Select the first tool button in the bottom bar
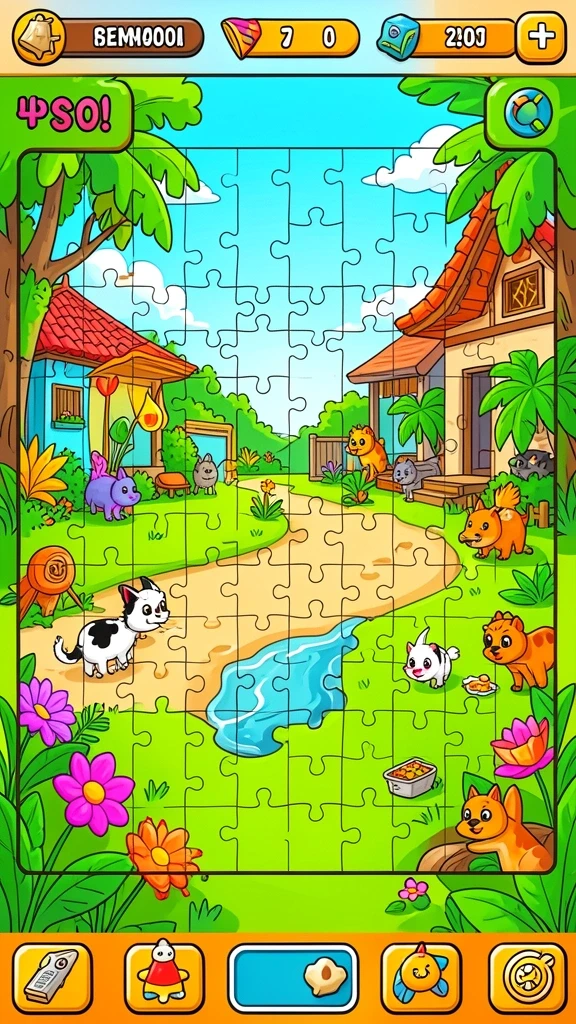 pos(53,978)
